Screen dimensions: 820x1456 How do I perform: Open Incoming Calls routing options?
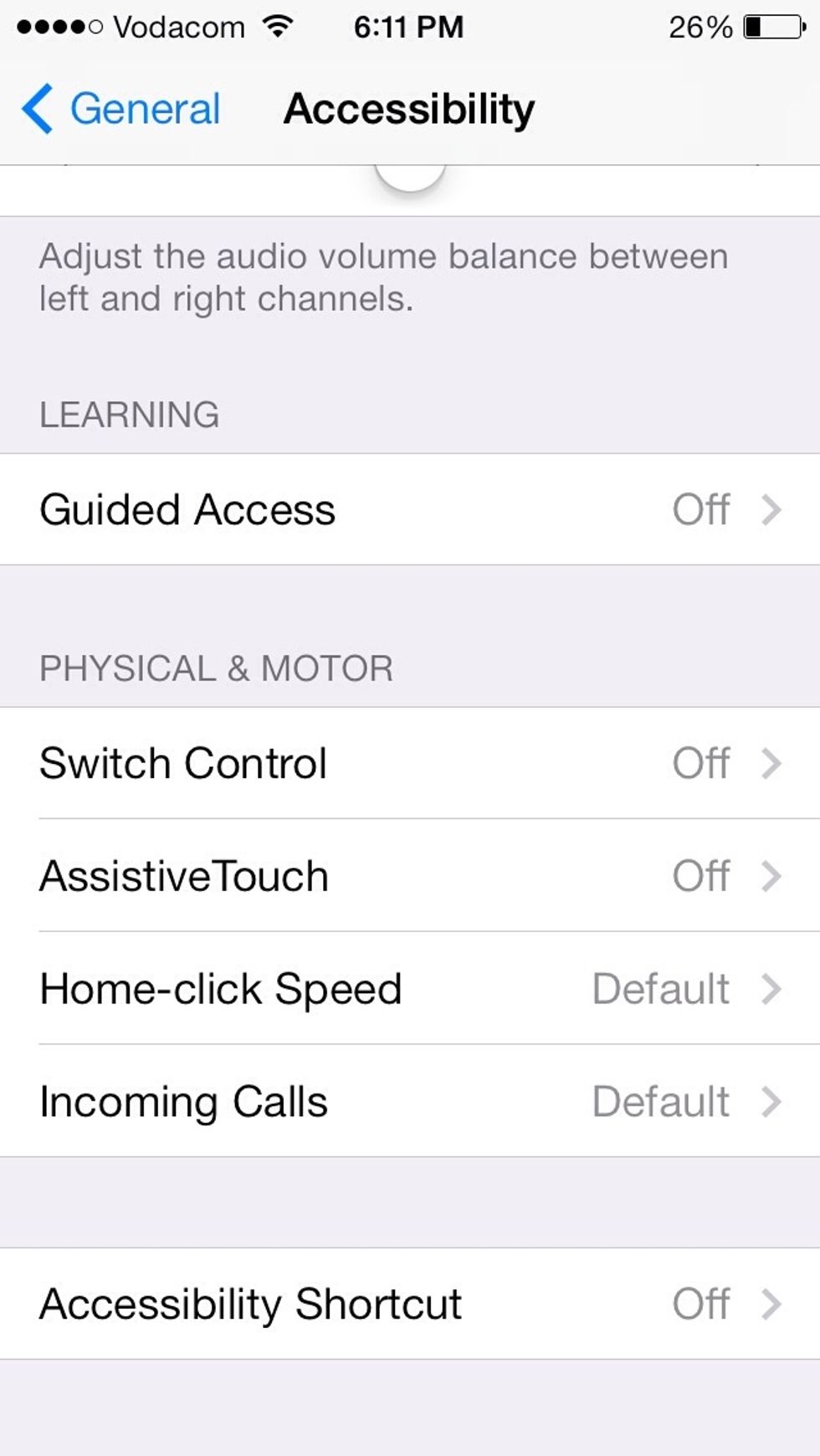tap(335, 1102)
